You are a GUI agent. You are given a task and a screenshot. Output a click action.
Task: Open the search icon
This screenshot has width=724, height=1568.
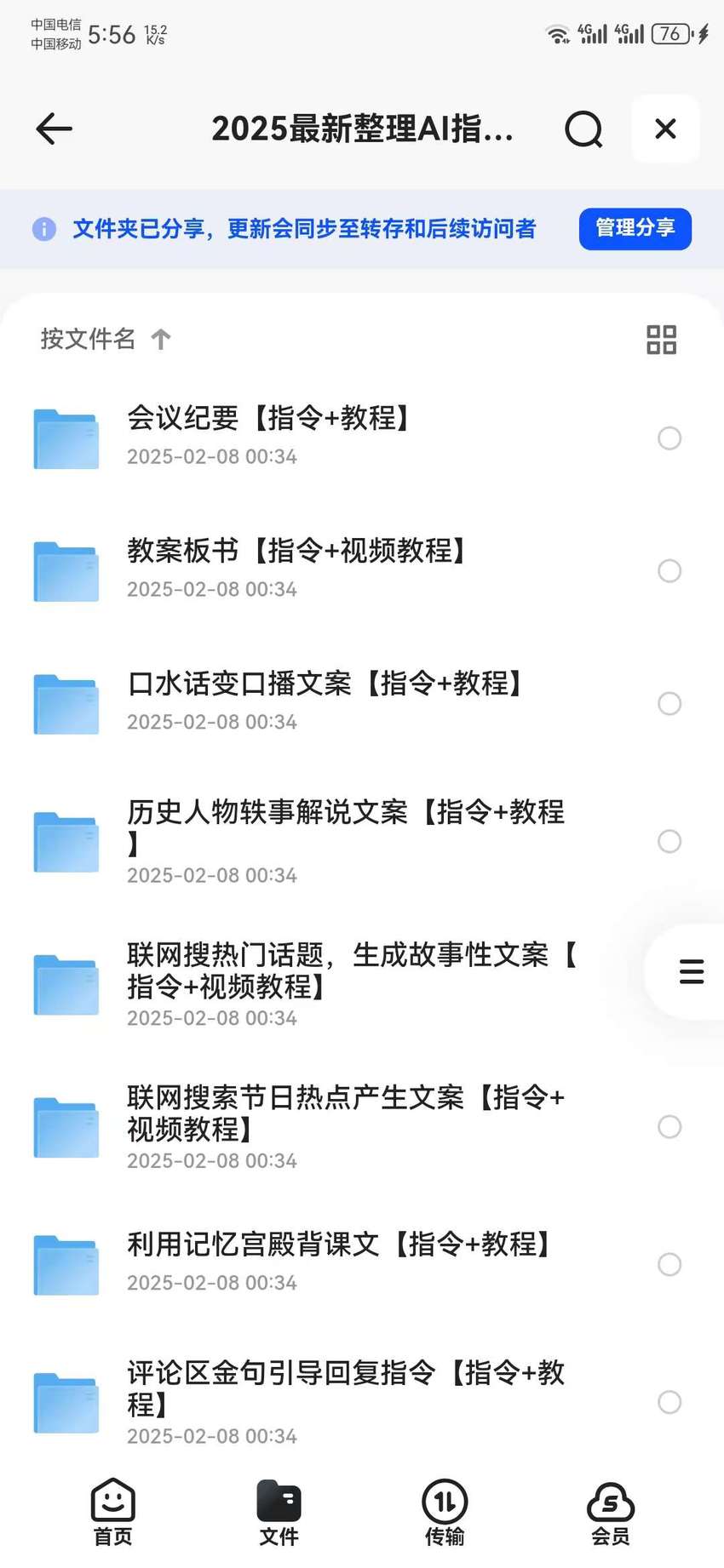pyautogui.click(x=583, y=129)
